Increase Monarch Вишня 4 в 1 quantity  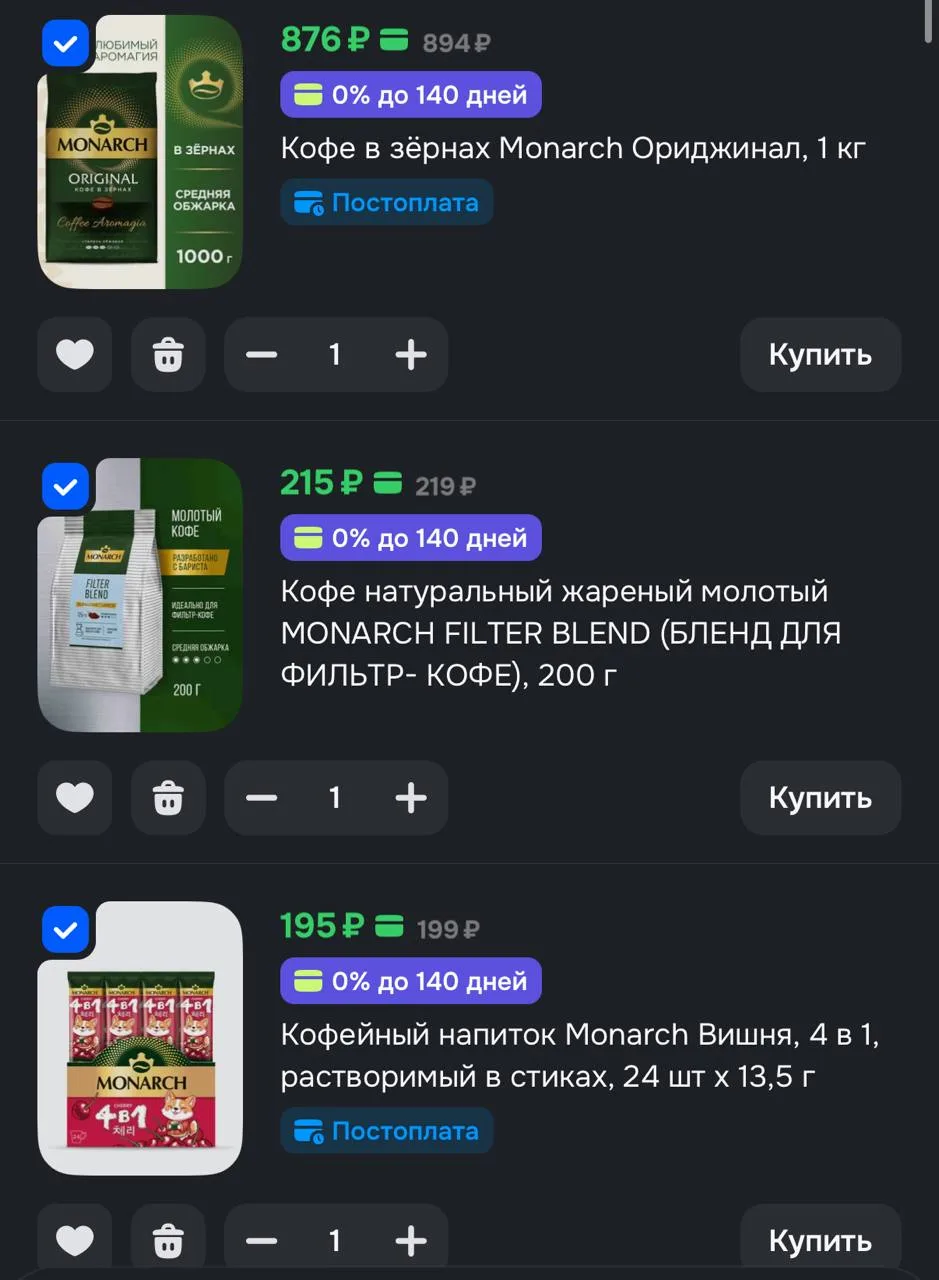(411, 1240)
